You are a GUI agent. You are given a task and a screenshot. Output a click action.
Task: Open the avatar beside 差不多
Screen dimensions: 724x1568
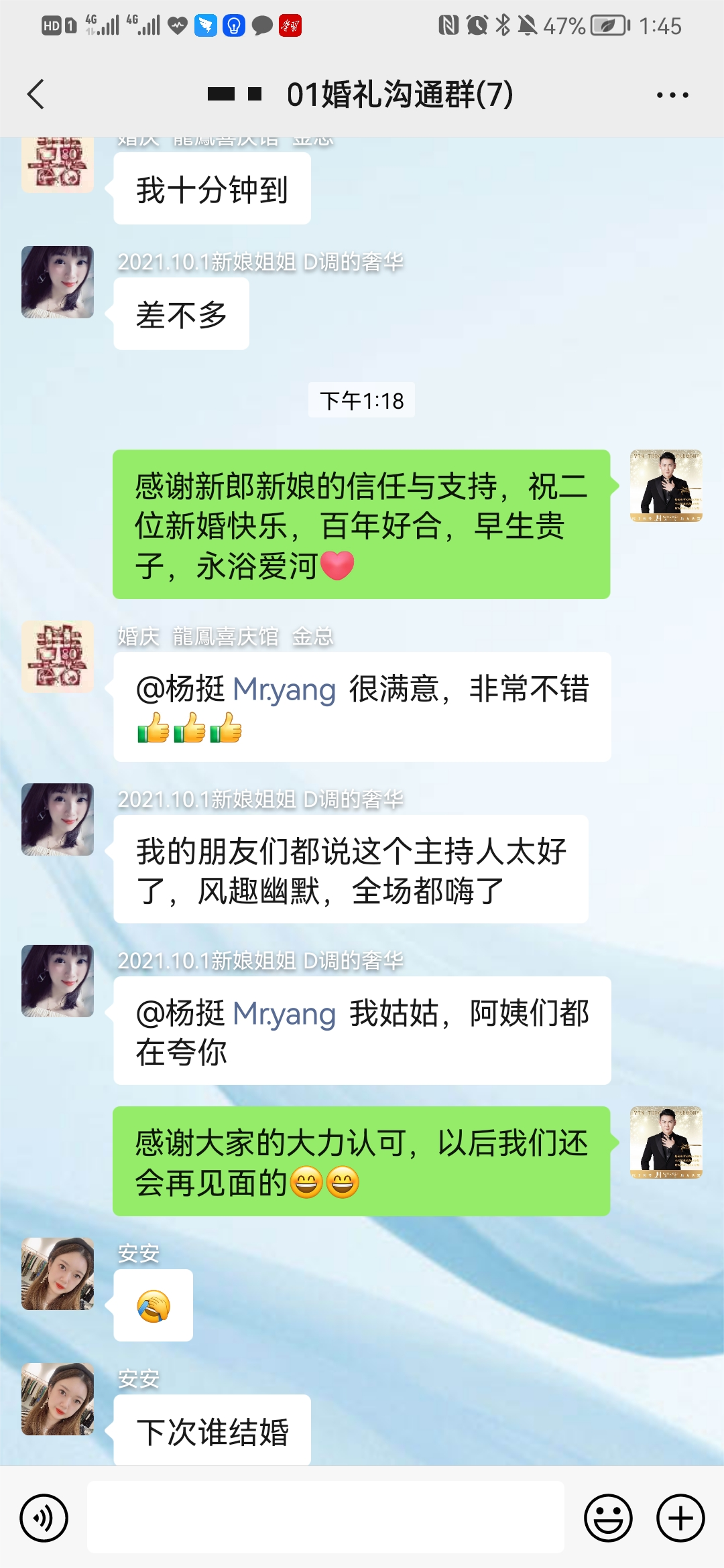tap(58, 282)
